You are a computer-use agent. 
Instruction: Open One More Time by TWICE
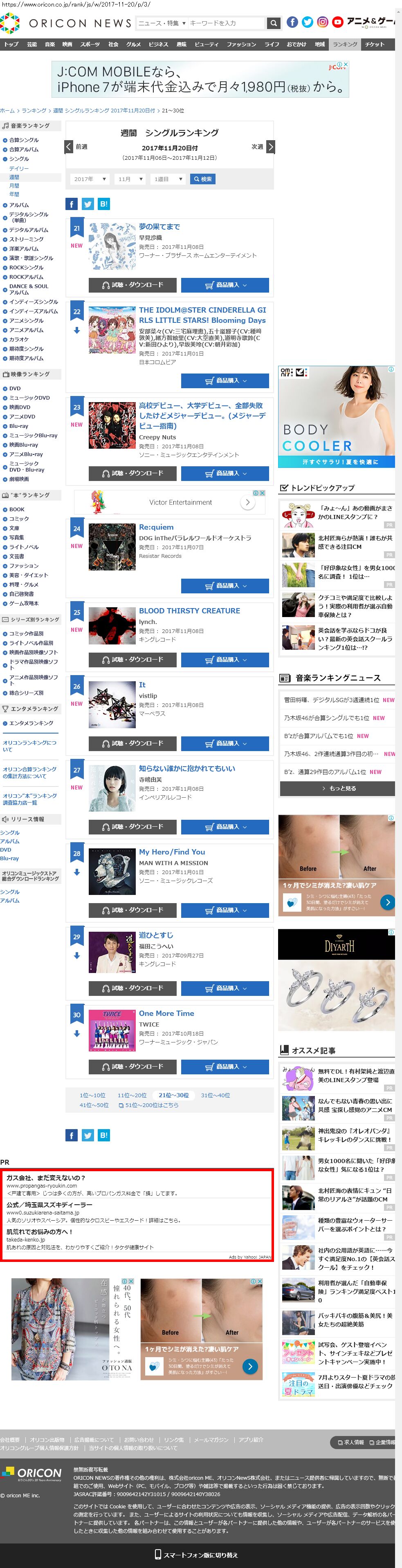point(166,1013)
